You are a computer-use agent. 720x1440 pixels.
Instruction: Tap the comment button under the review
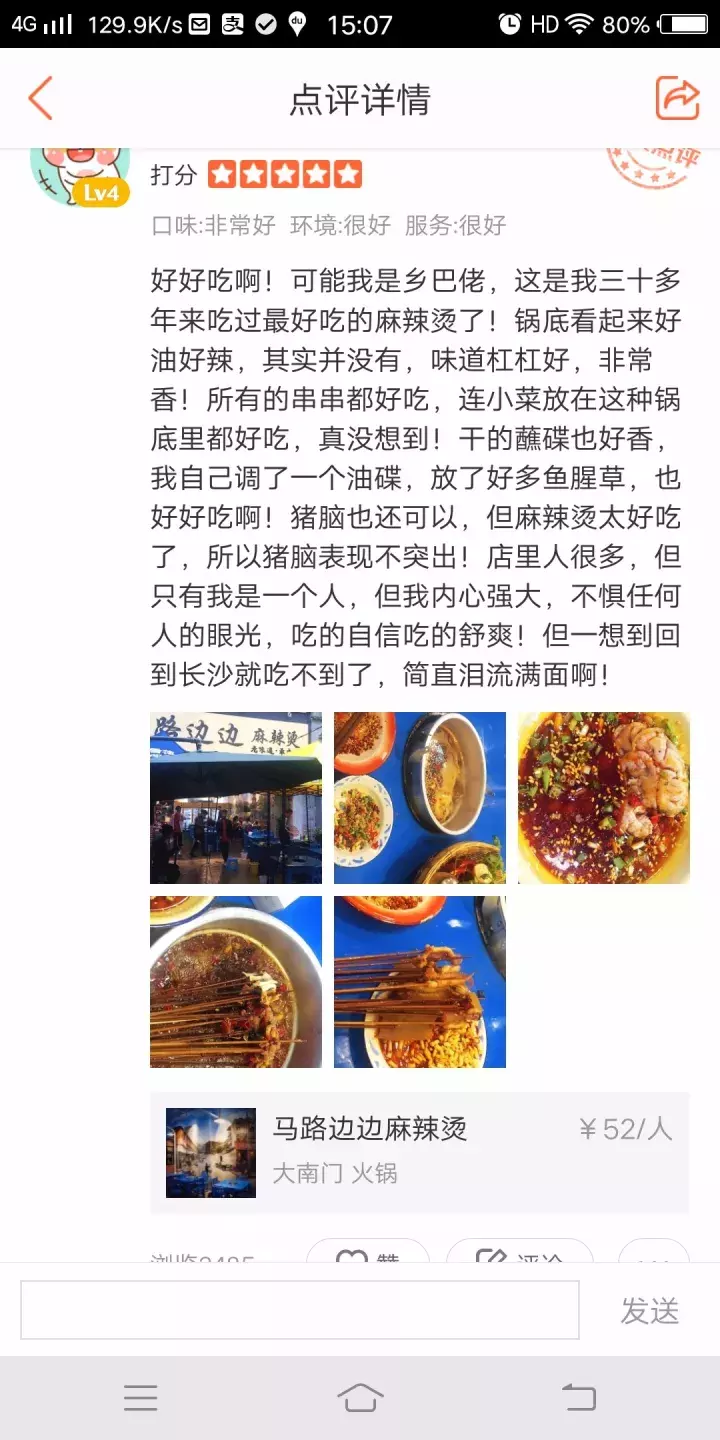520,1251
